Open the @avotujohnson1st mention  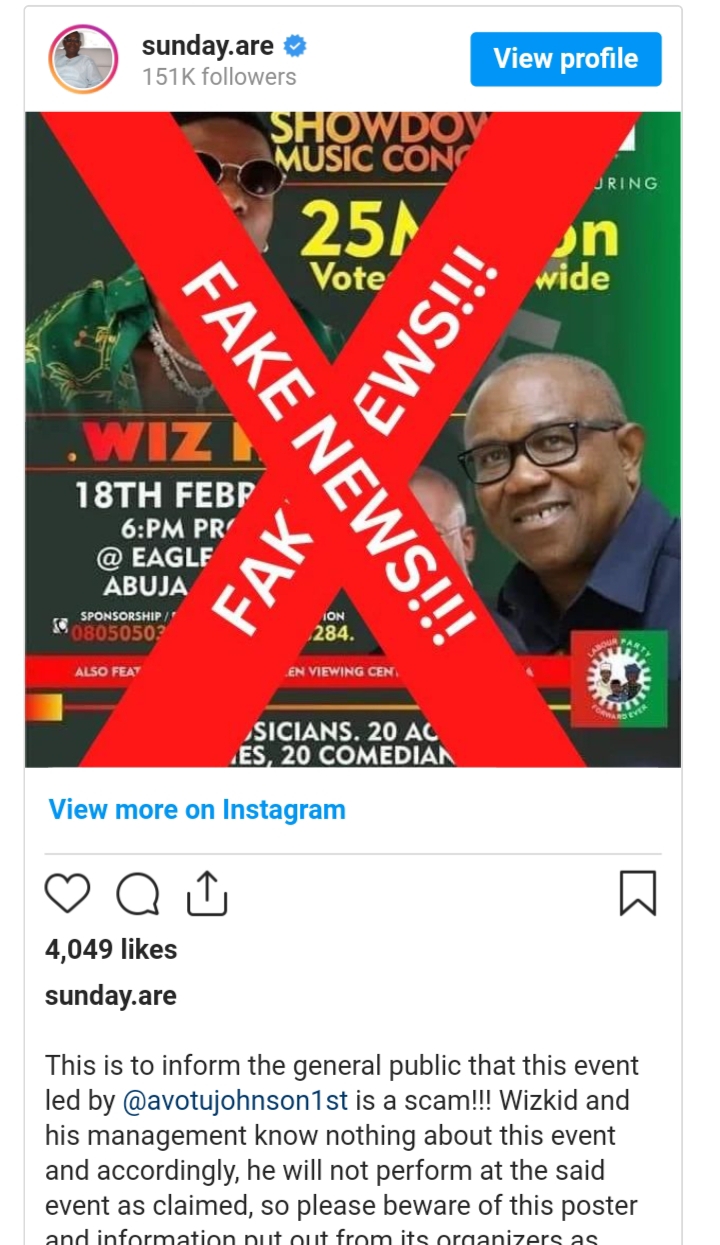click(235, 1101)
